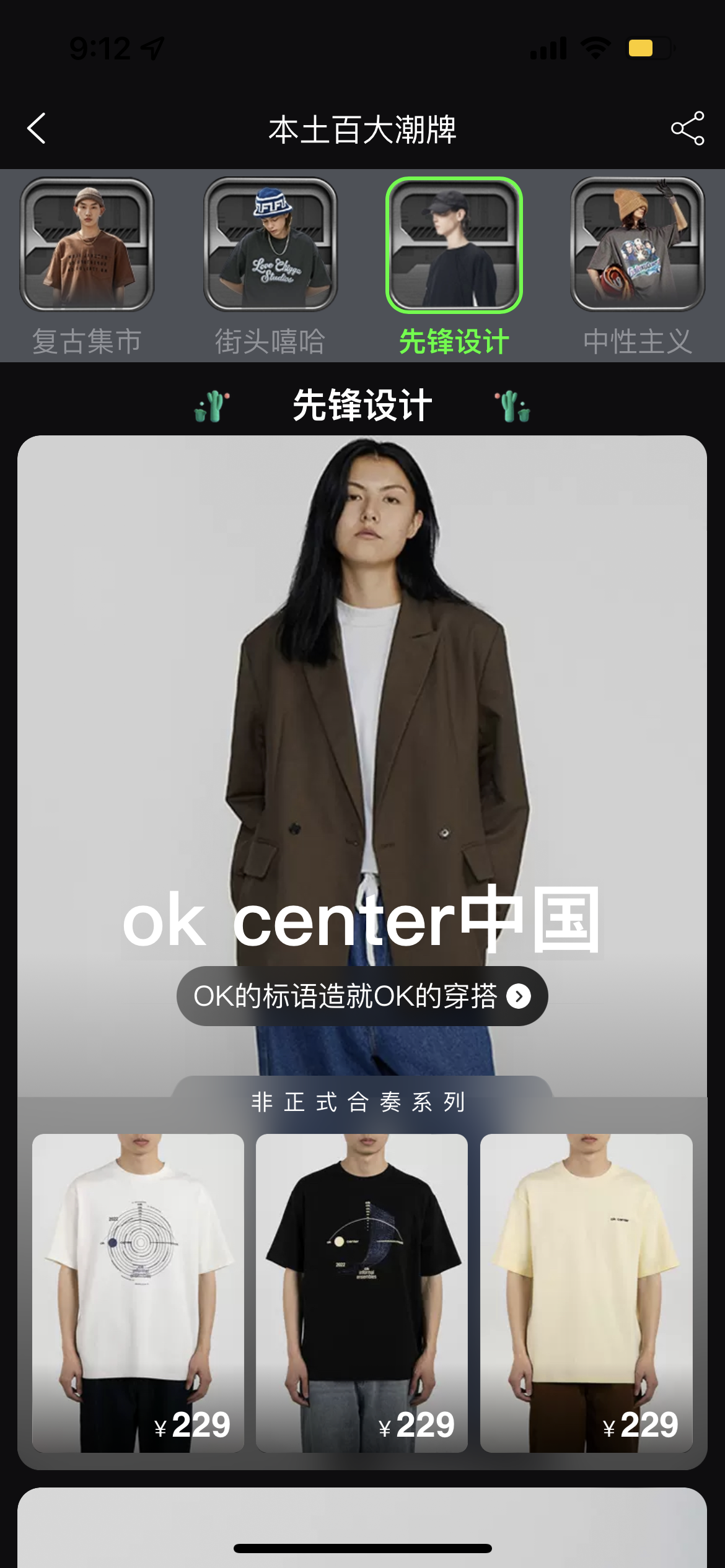
Task: Switch to the 街头嘻哈 tab
Action: coord(270,266)
